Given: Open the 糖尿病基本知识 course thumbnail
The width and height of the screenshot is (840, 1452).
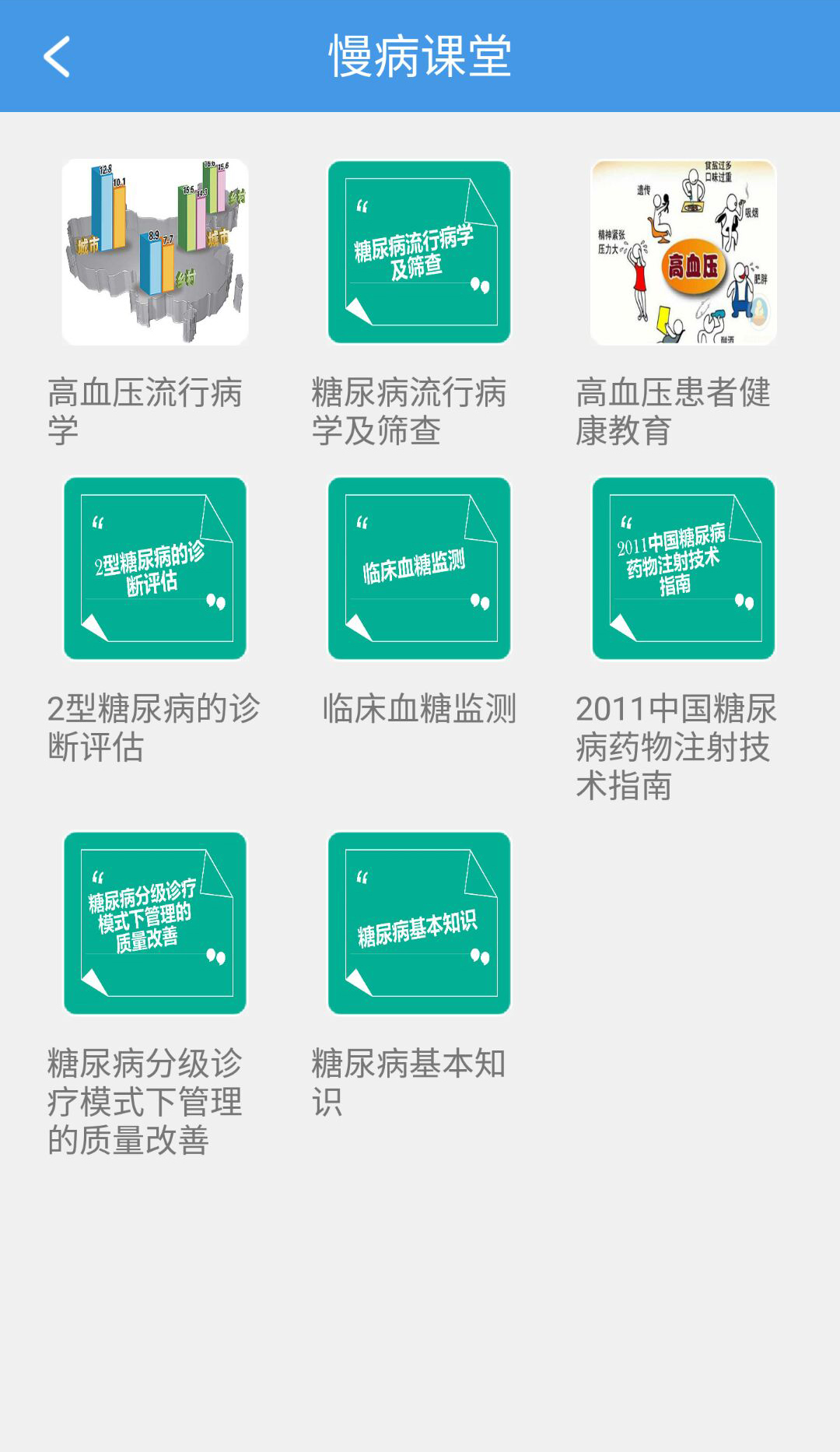Looking at the screenshot, I should (419, 921).
